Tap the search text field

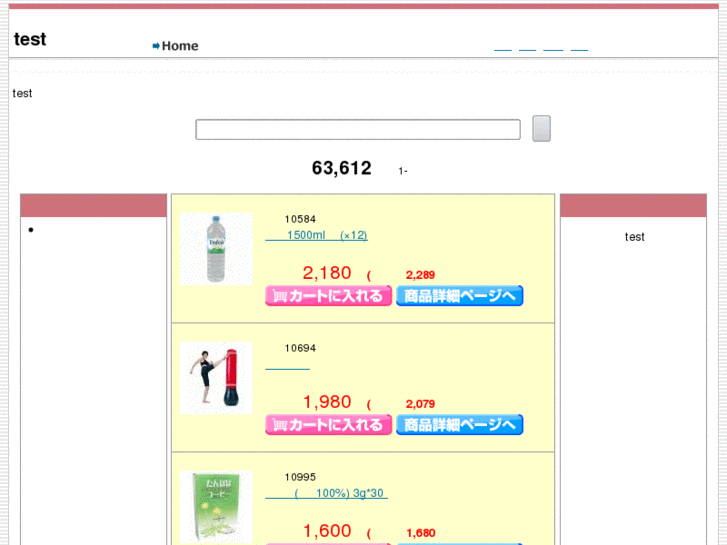click(x=357, y=129)
